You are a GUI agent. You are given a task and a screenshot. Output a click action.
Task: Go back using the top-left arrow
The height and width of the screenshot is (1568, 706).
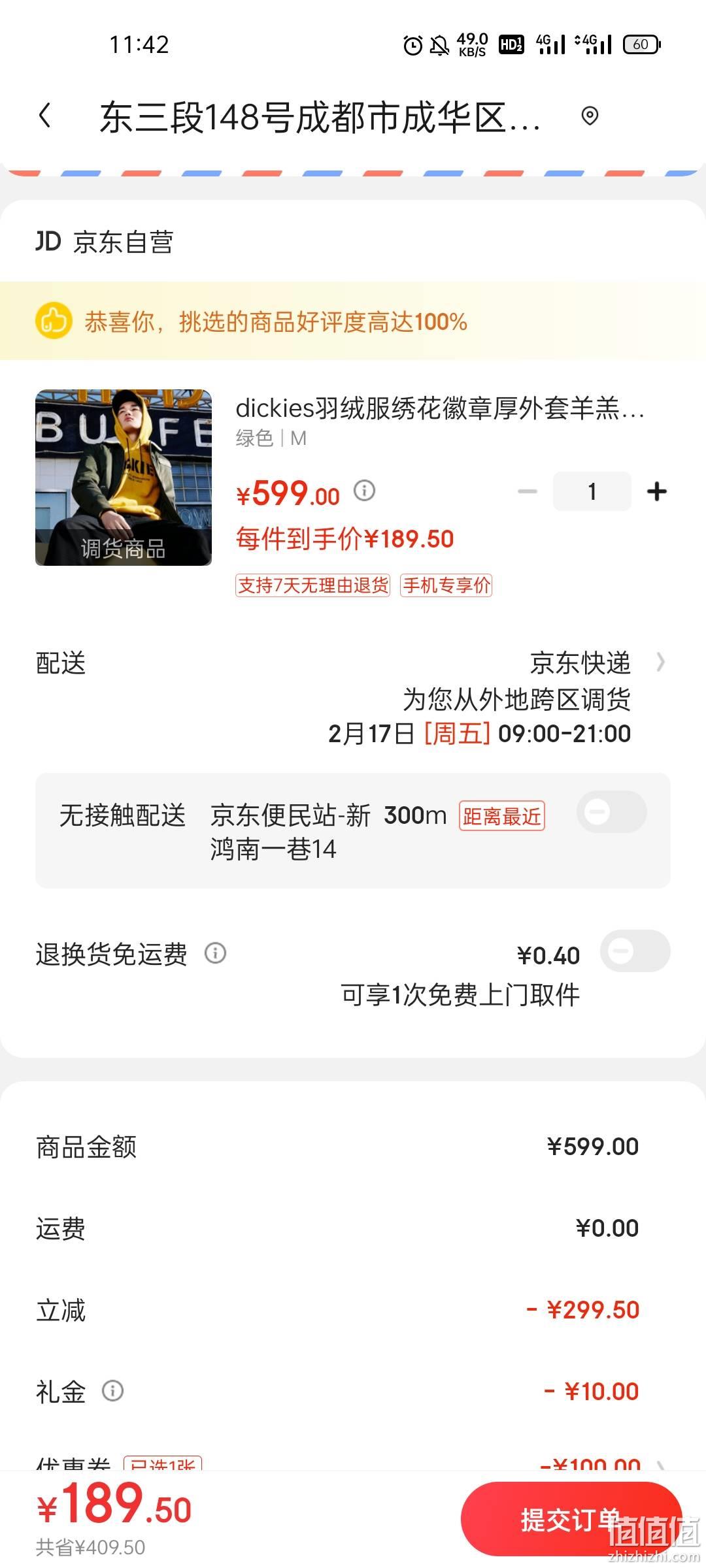[44, 116]
